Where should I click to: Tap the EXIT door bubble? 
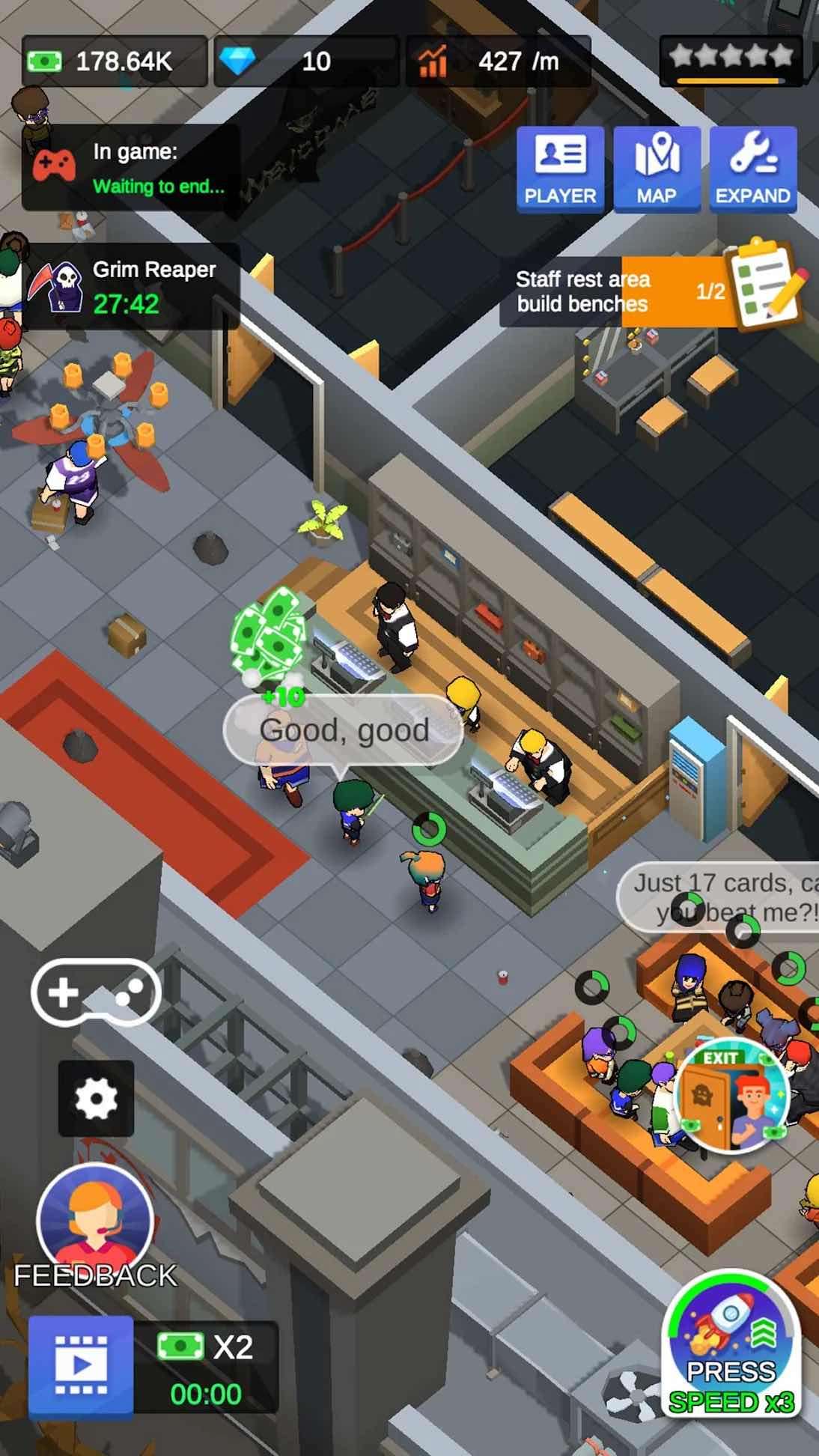click(x=731, y=1095)
